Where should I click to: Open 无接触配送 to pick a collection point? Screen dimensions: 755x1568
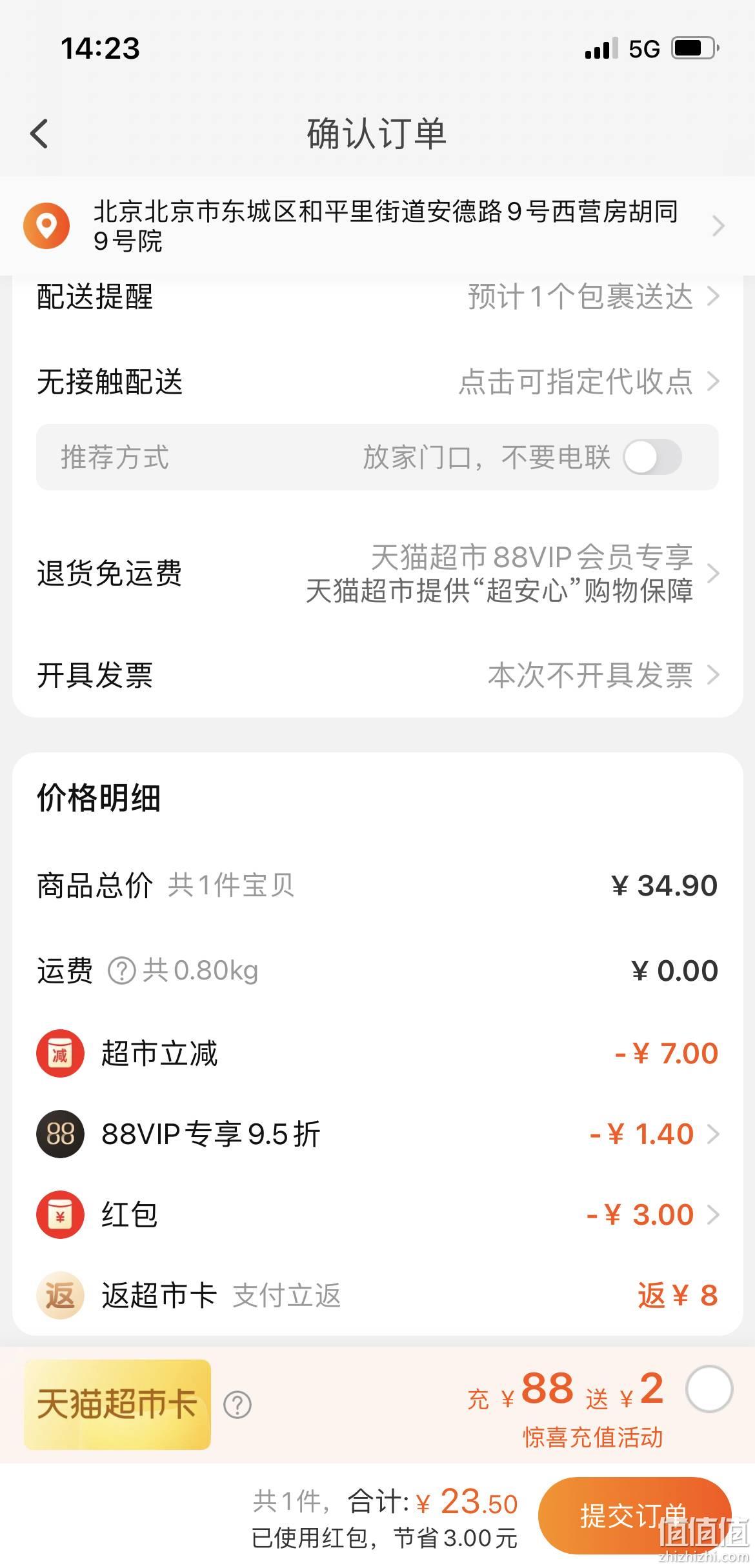377,381
